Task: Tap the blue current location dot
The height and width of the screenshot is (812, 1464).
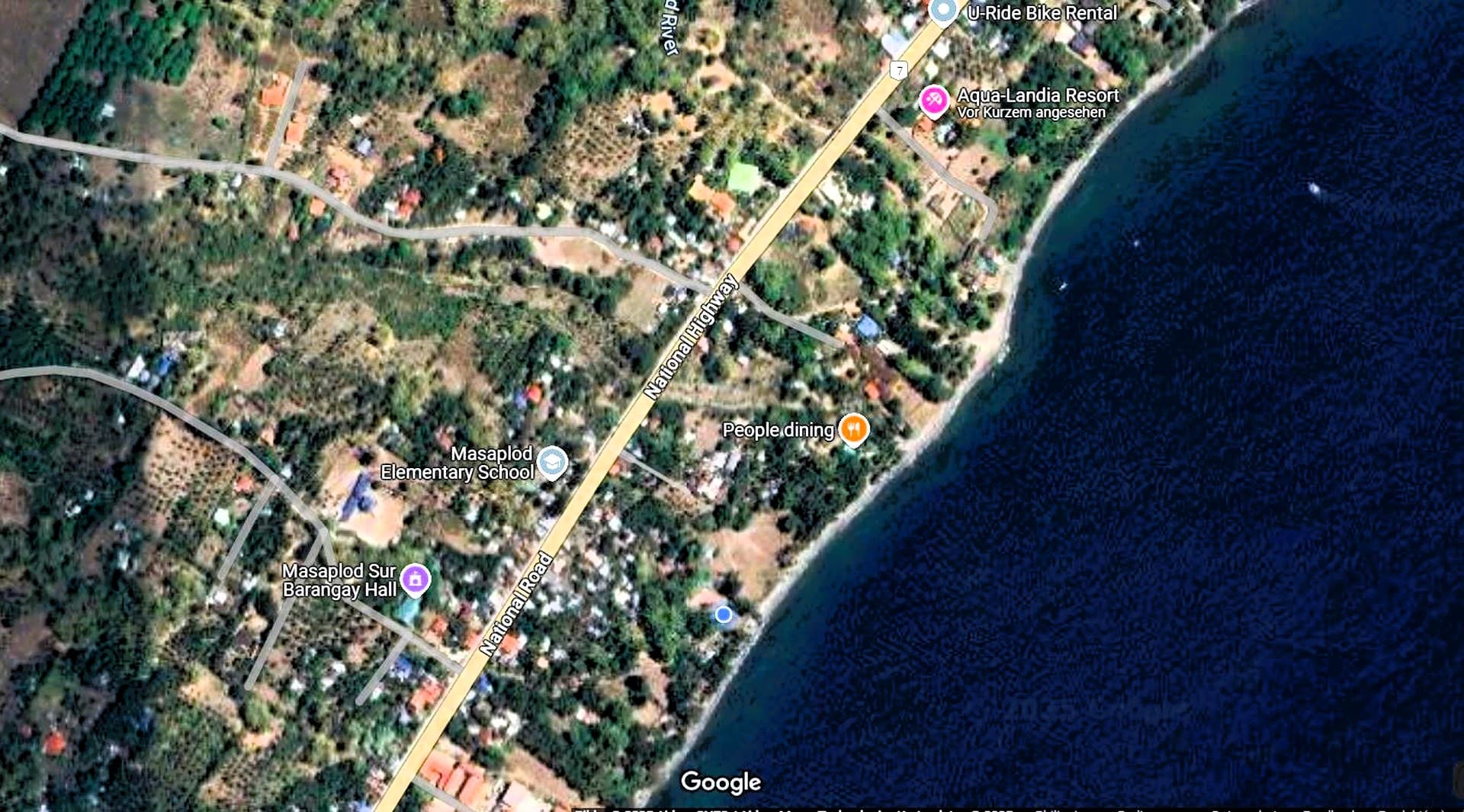Action: (x=724, y=615)
